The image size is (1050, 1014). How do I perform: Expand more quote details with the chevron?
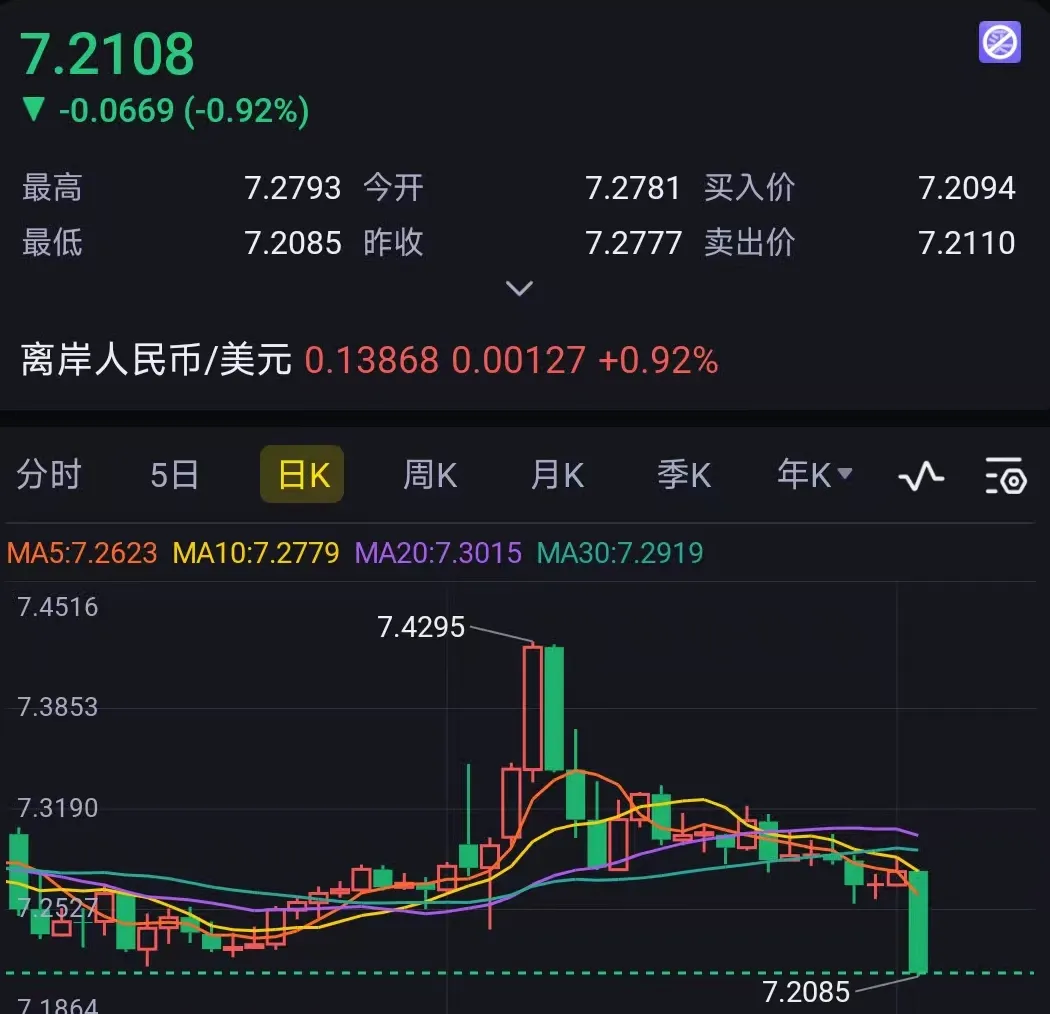pyautogui.click(x=519, y=289)
